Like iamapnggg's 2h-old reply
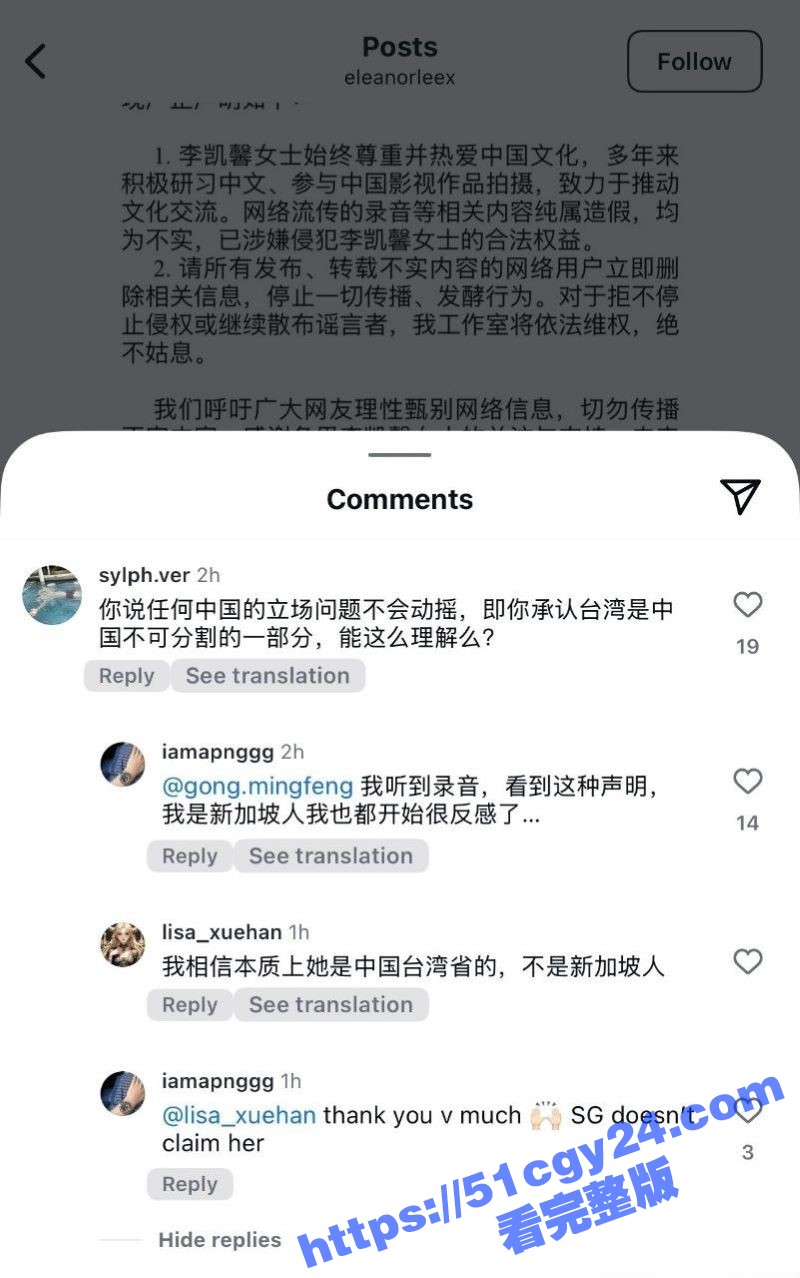This screenshot has height=1278, width=800. (748, 782)
